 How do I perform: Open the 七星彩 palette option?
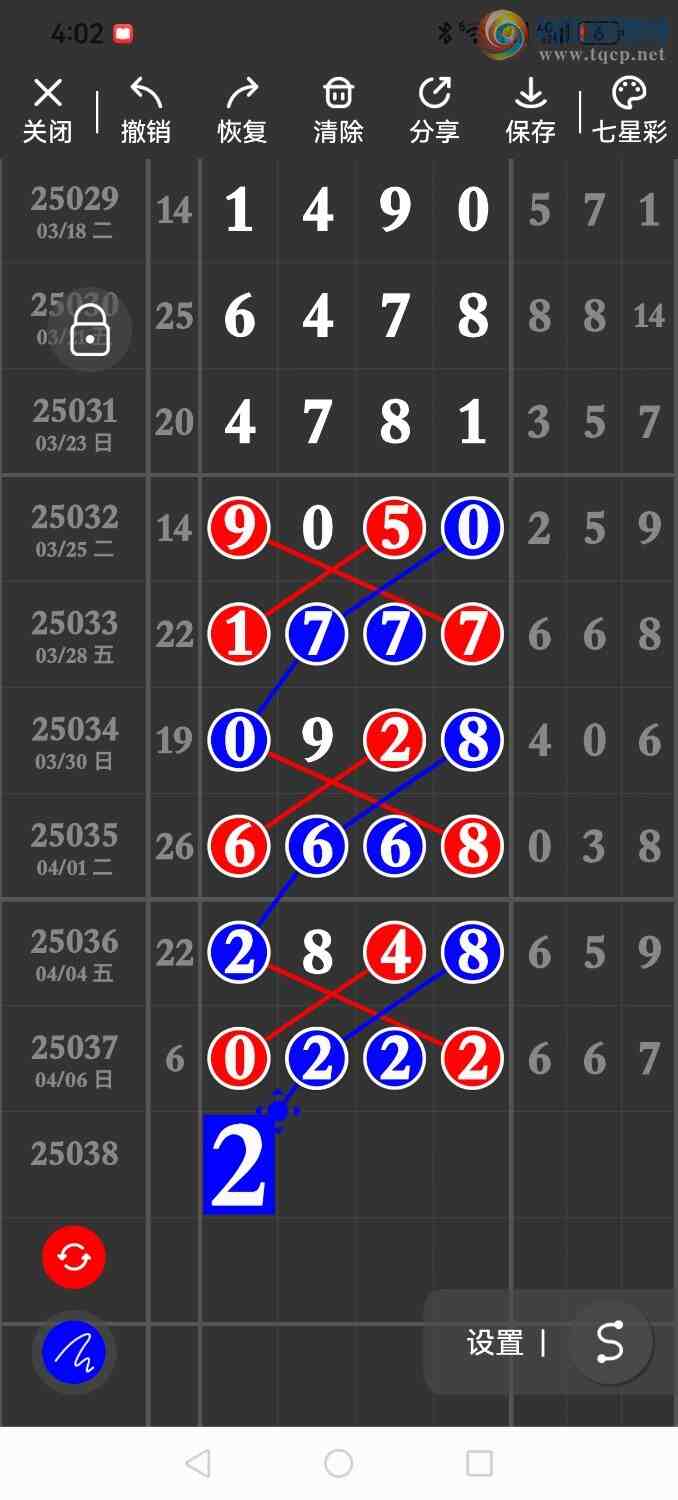(x=629, y=111)
